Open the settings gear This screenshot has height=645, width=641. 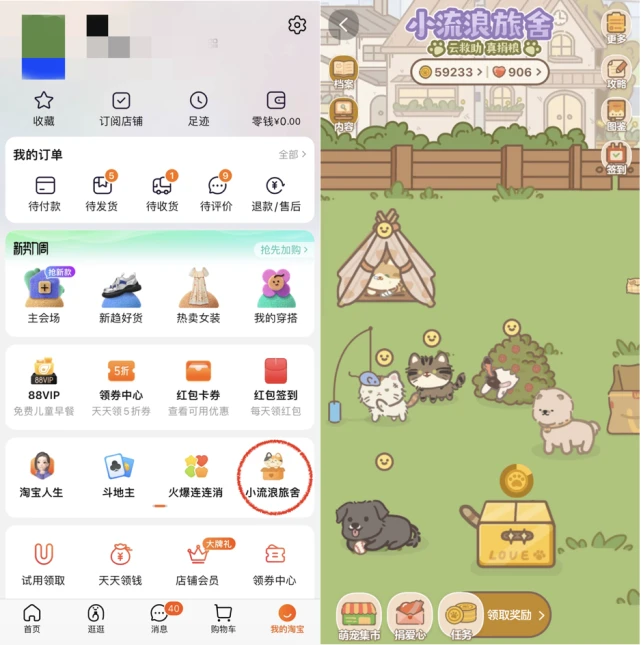point(297,25)
